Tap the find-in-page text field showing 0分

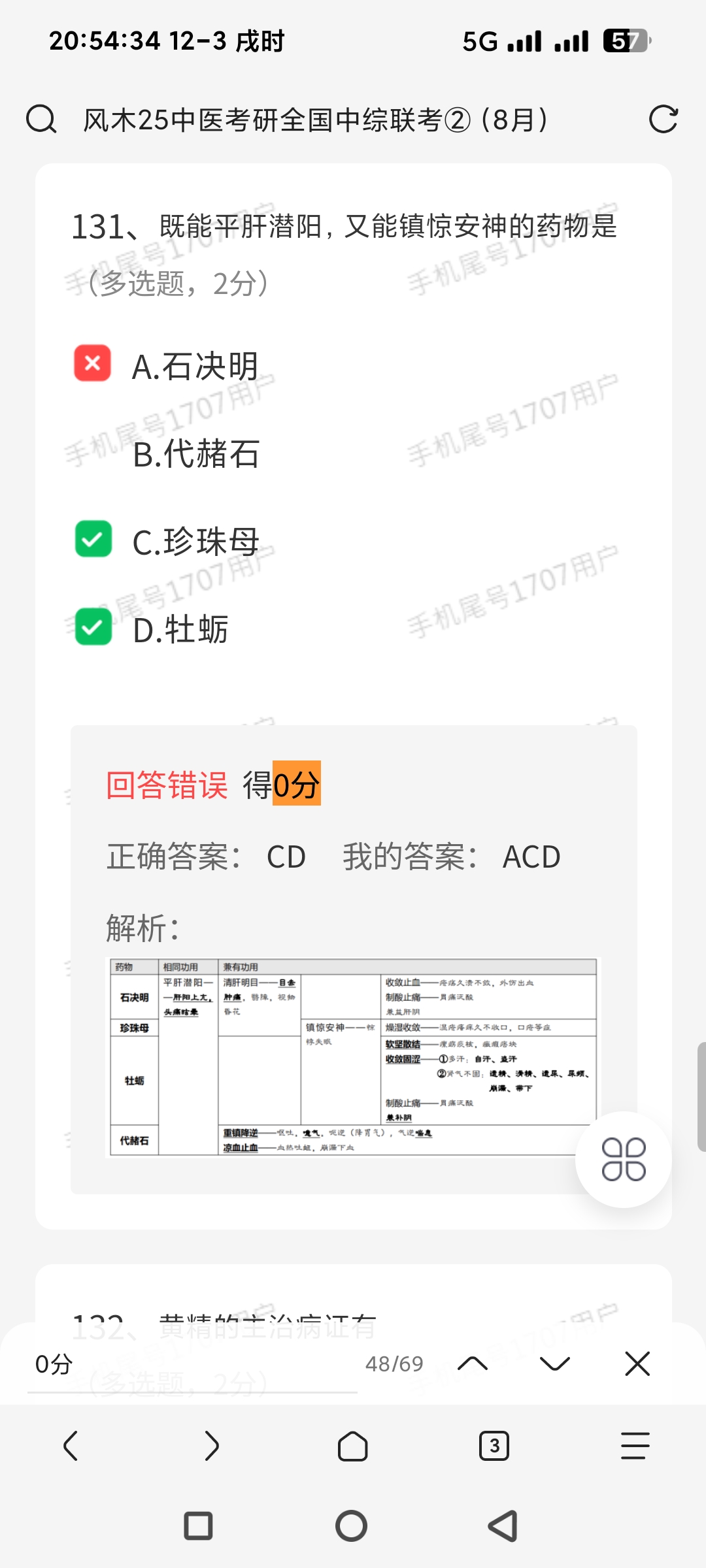(190, 1364)
